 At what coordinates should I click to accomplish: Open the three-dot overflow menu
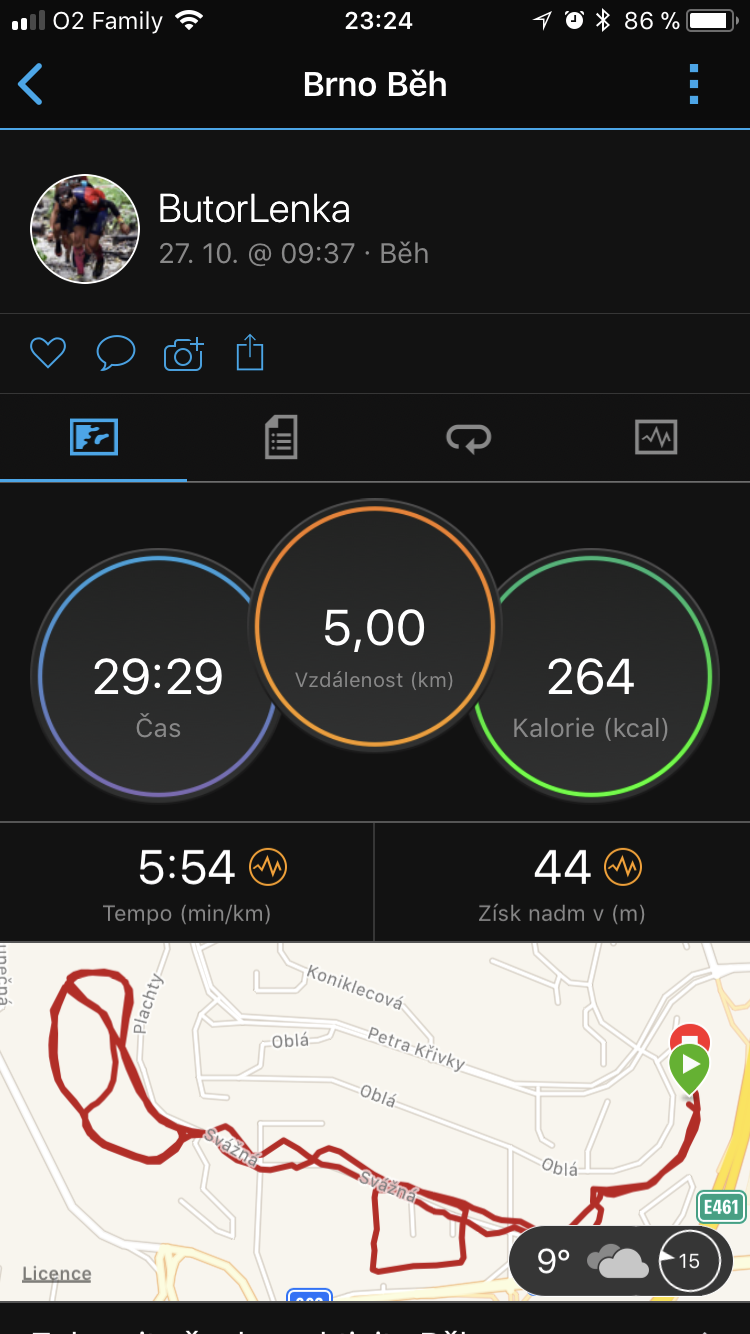[x=694, y=84]
